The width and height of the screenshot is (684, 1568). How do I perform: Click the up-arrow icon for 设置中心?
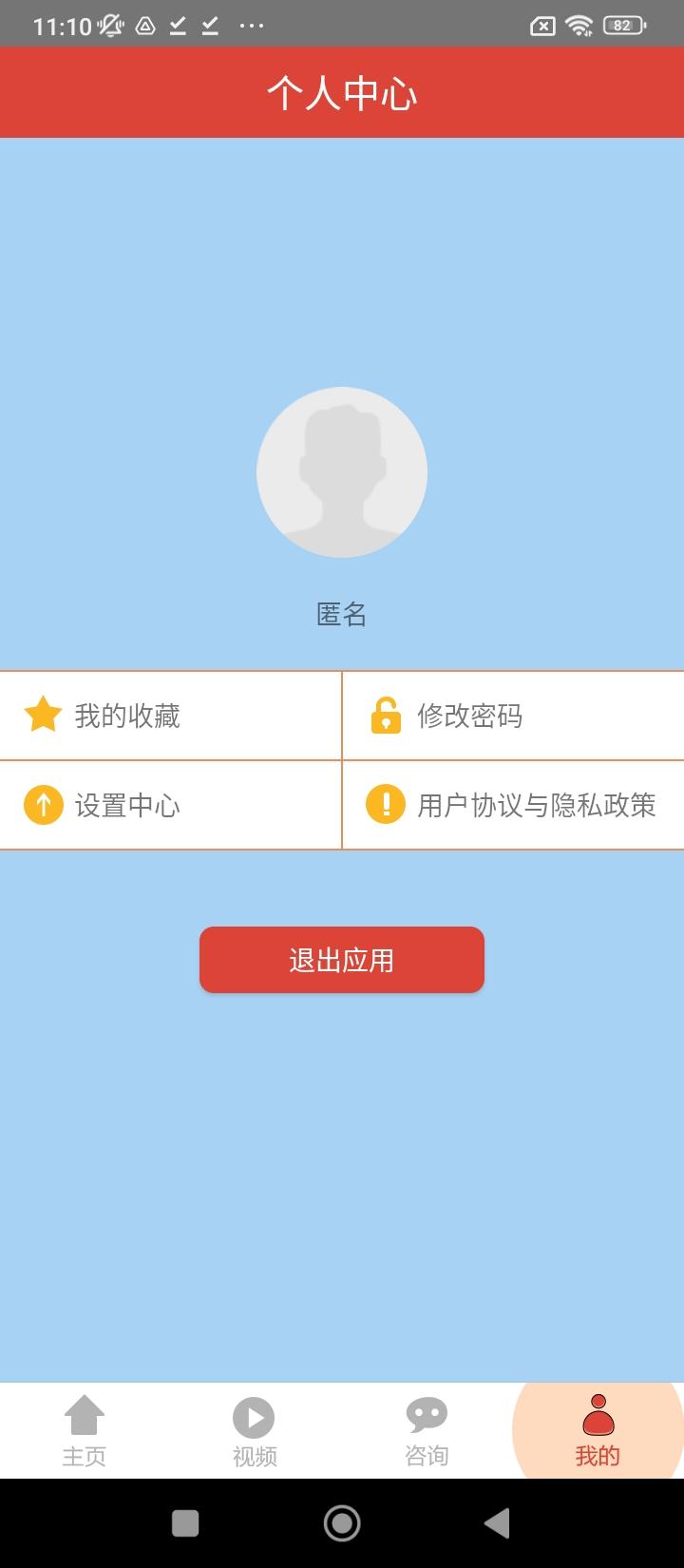[x=43, y=804]
